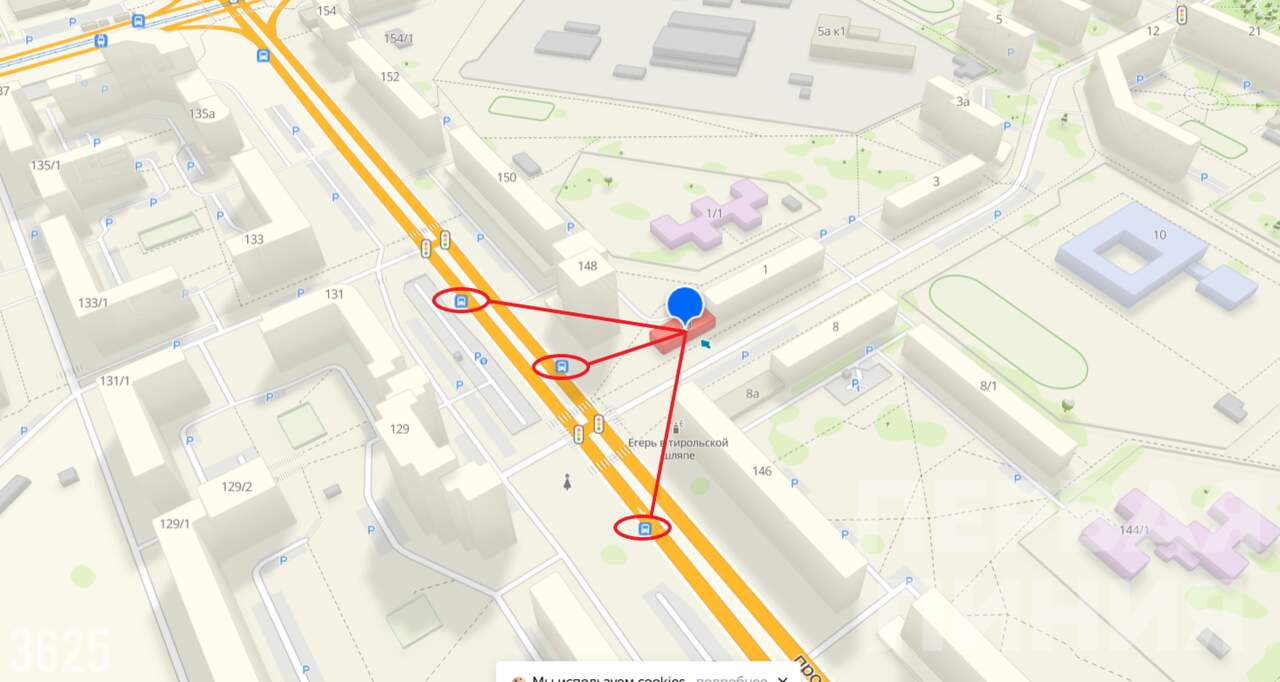Dismiss the cookies notice

(783, 679)
